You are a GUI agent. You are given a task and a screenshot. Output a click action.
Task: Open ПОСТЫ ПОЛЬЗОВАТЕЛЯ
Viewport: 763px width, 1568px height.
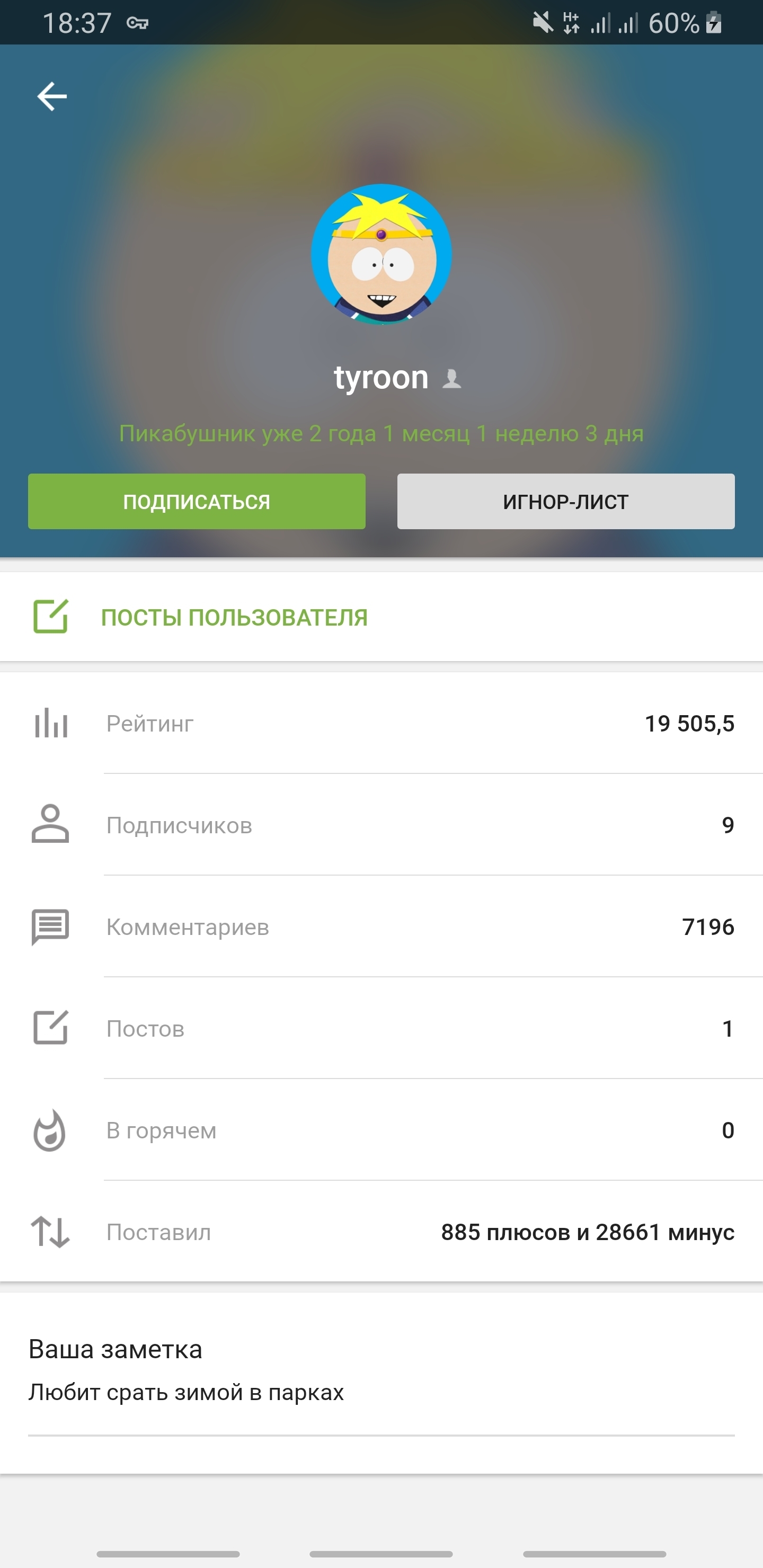pos(234,617)
